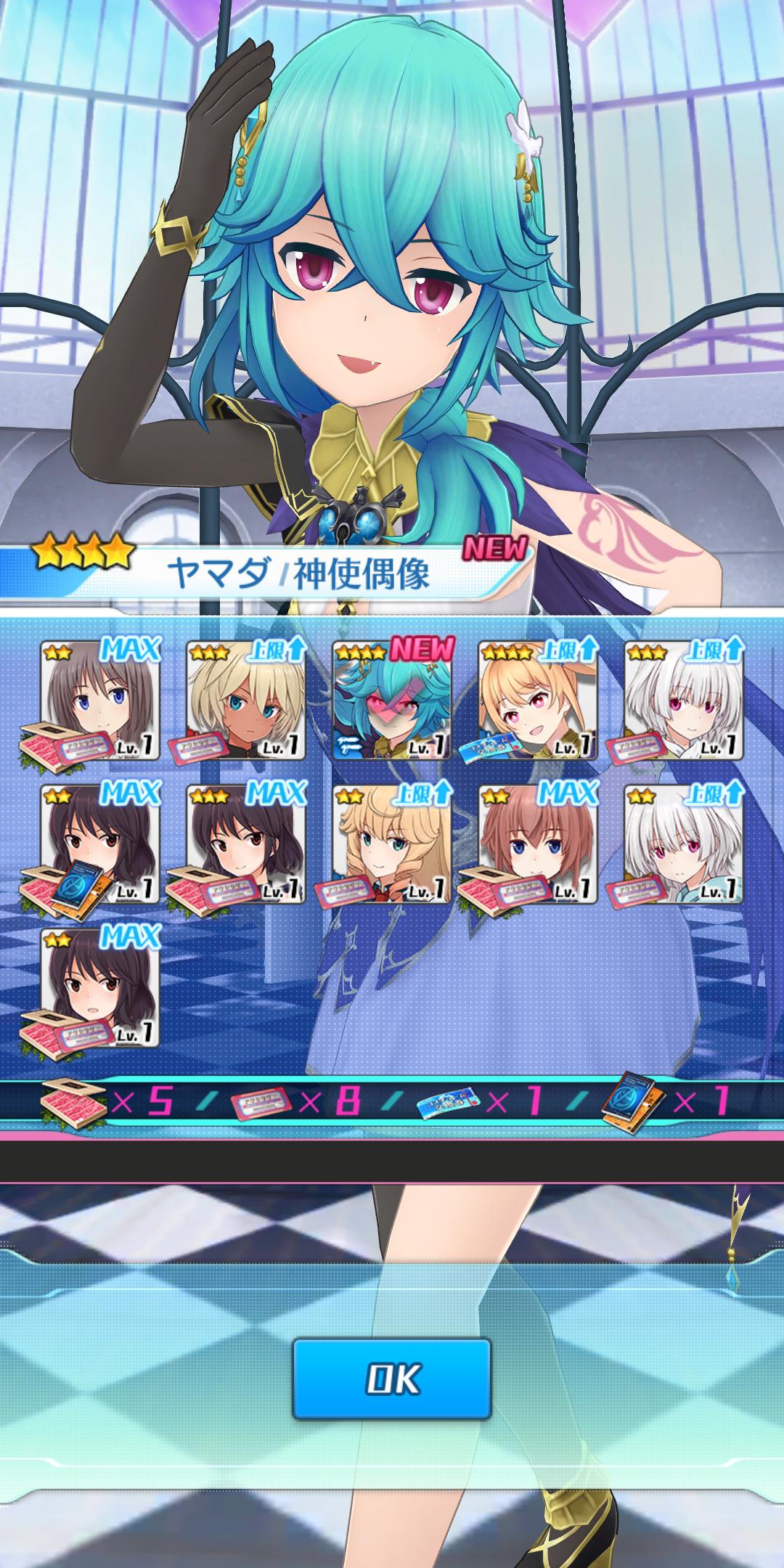
Task: View the four-star orange-haired character card
Action: pos(538,701)
